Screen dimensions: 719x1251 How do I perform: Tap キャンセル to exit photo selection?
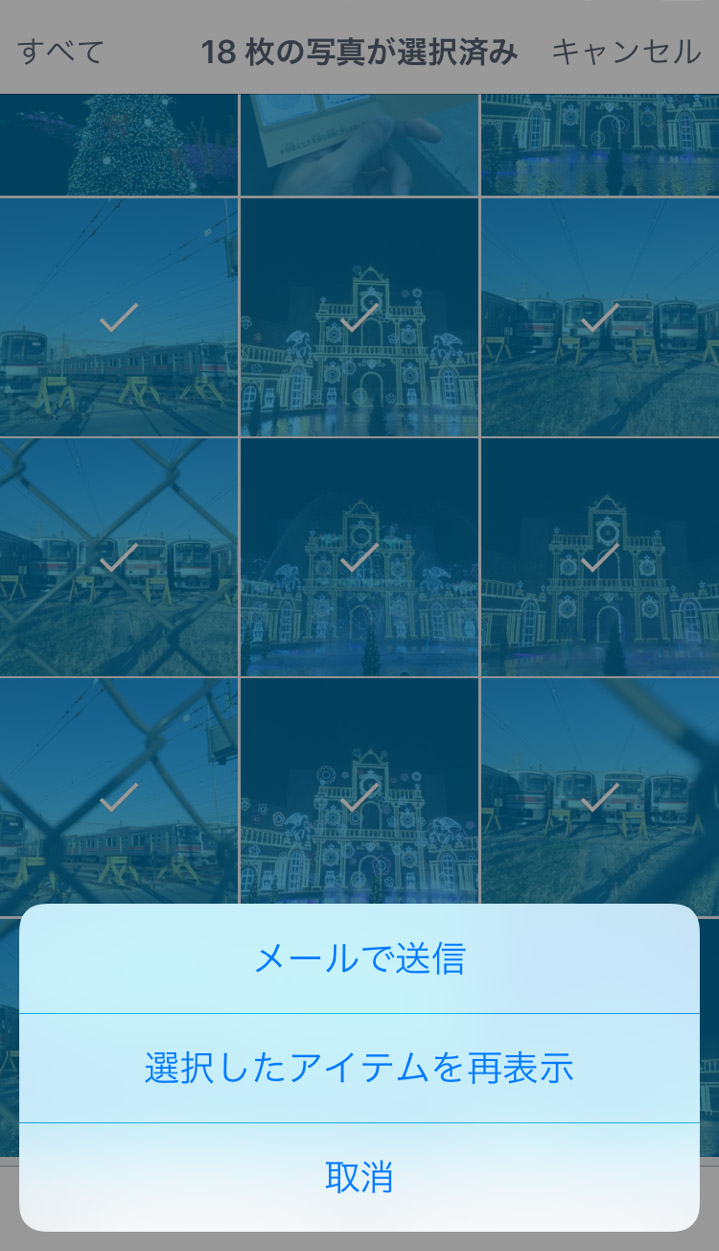[626, 51]
